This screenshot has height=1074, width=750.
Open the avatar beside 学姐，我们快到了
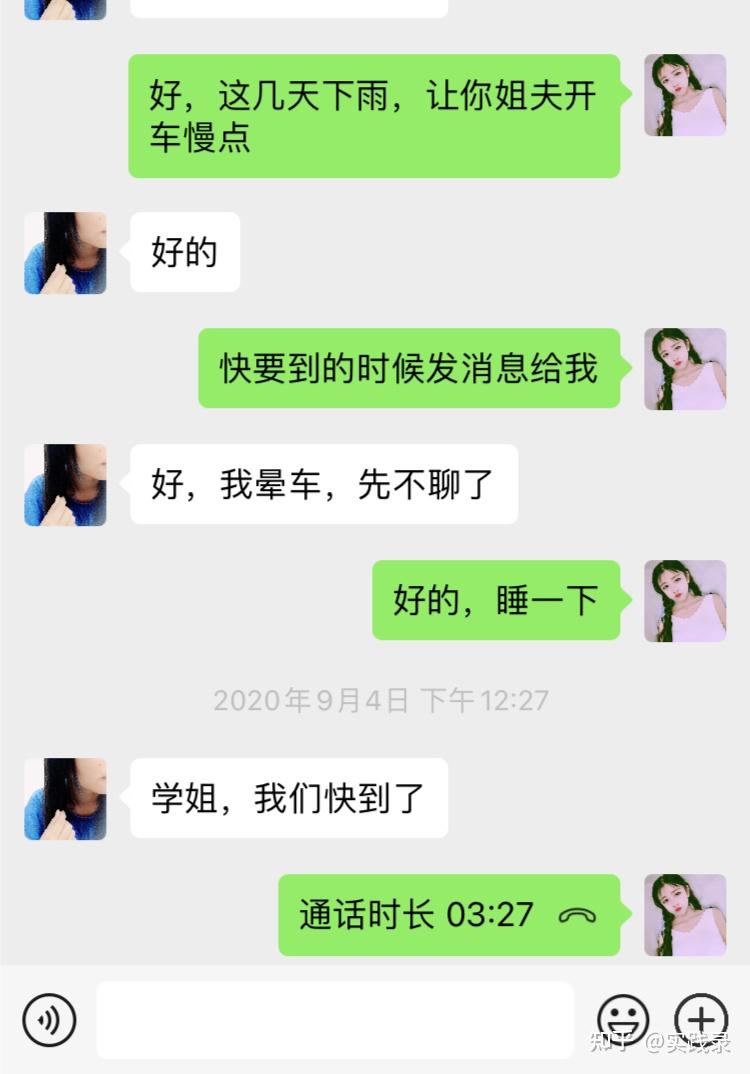[x=65, y=799]
